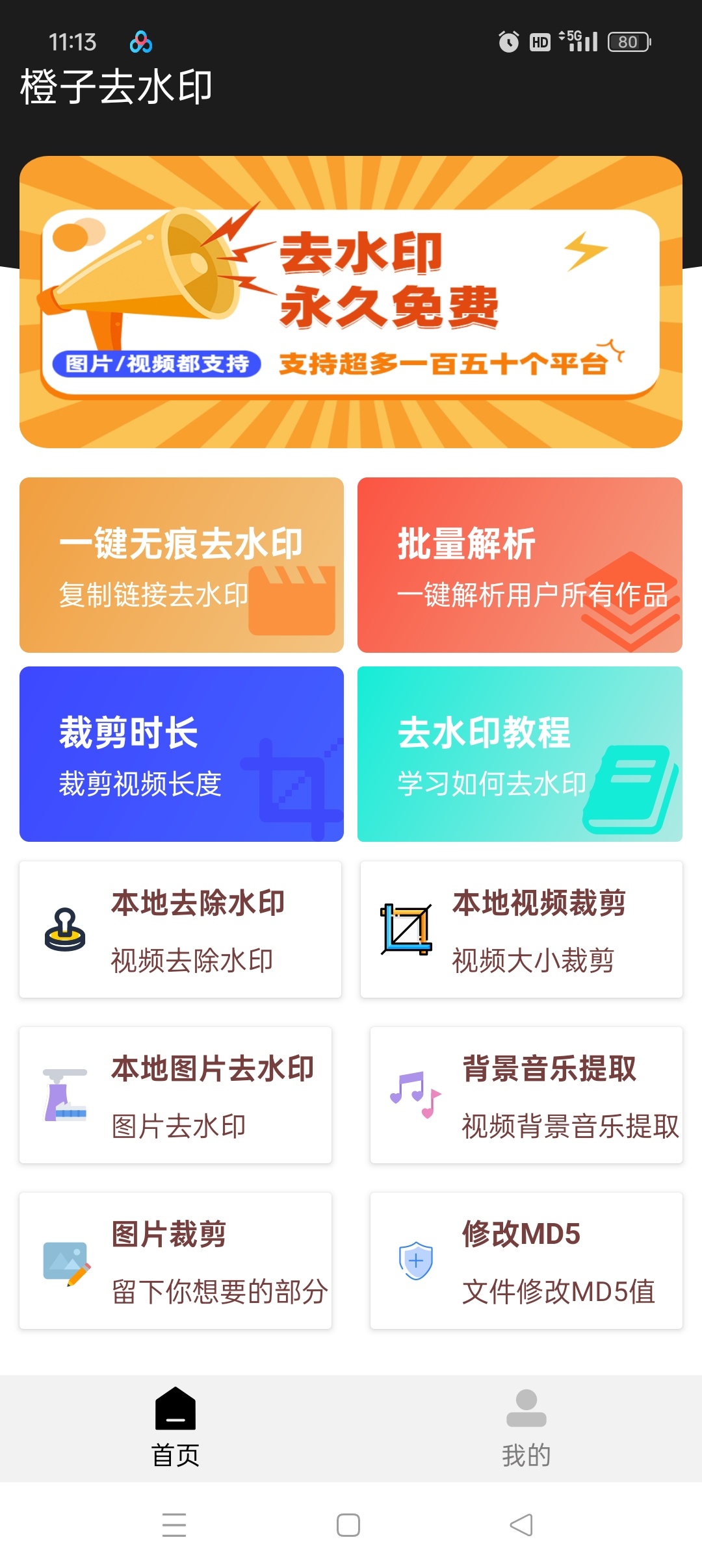Viewport: 702px width, 1568px height.
Task: Choose 本地视频裁剪 video size cropping
Action: (521, 929)
